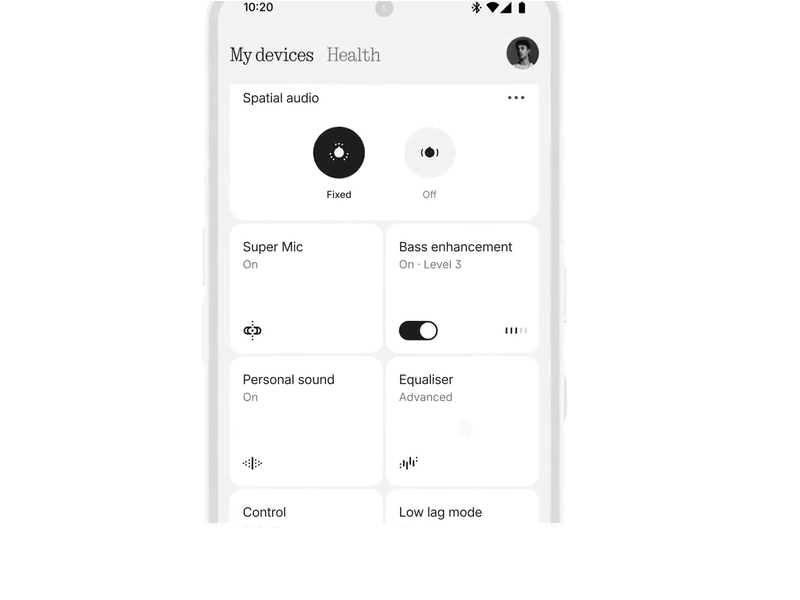800x600 pixels.
Task: Switch to the Health tab
Action: 353,55
